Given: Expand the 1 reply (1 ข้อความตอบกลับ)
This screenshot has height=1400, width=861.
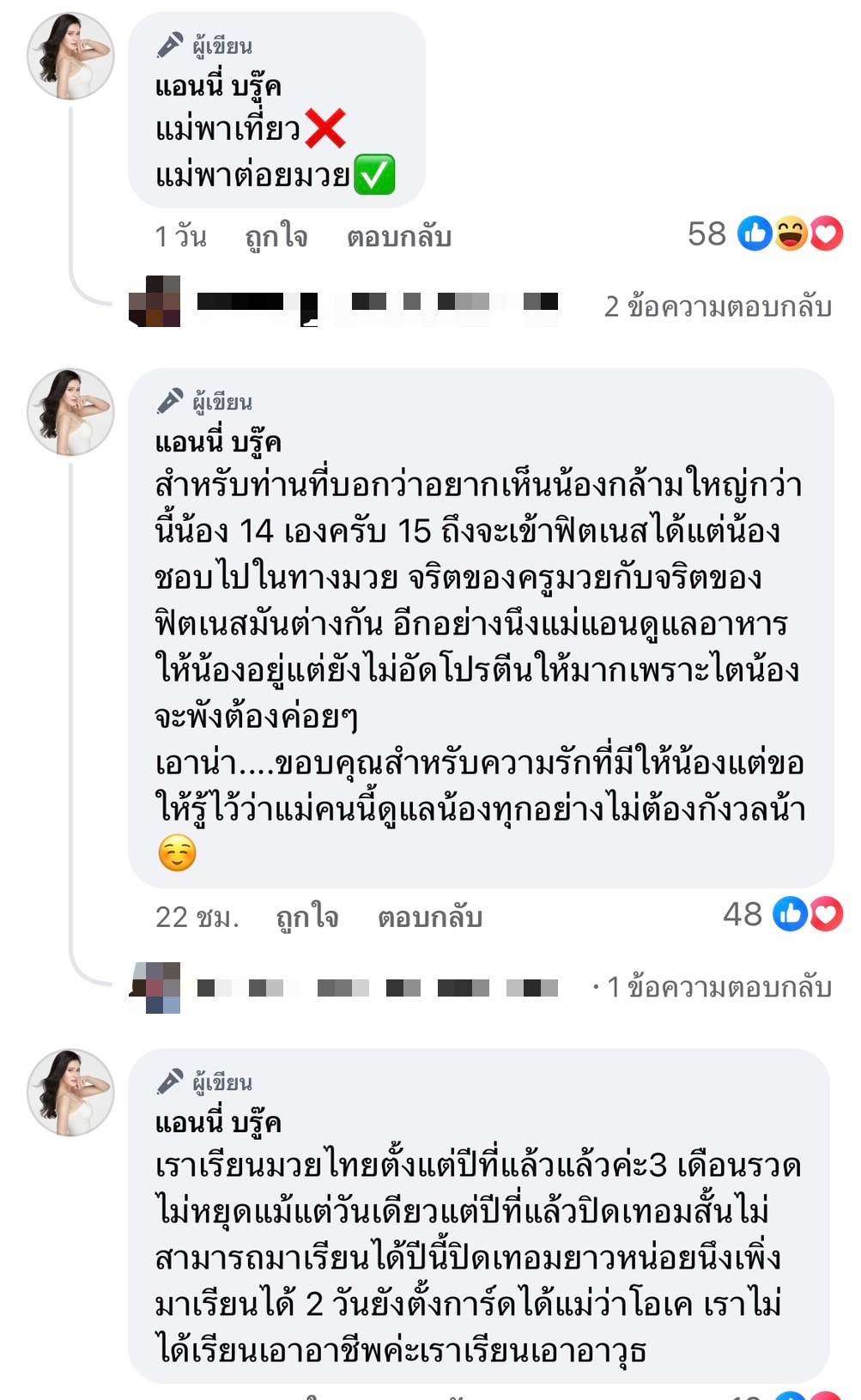Looking at the screenshot, I should click(718, 987).
